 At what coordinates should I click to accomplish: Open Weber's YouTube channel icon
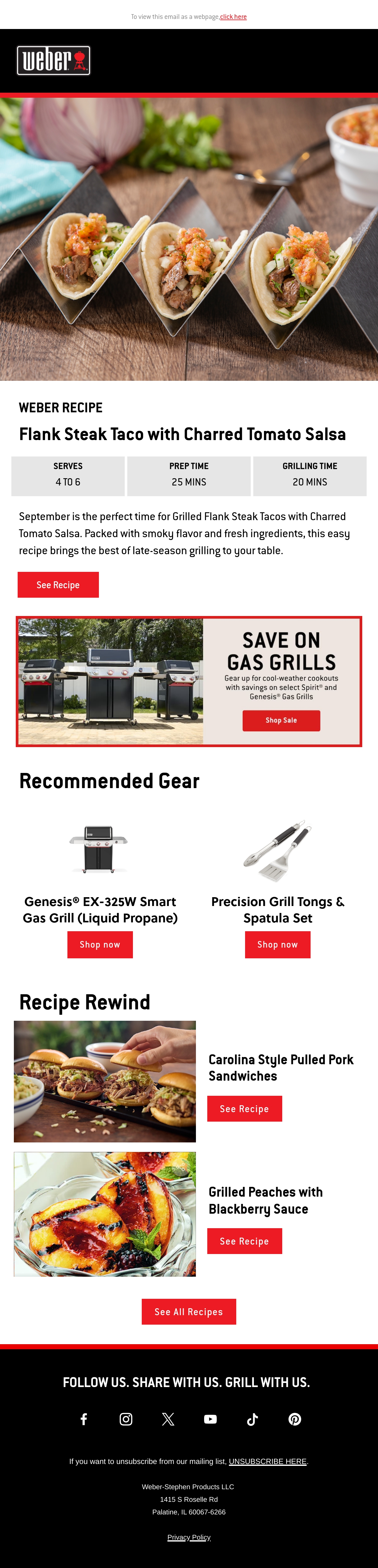(x=210, y=1418)
